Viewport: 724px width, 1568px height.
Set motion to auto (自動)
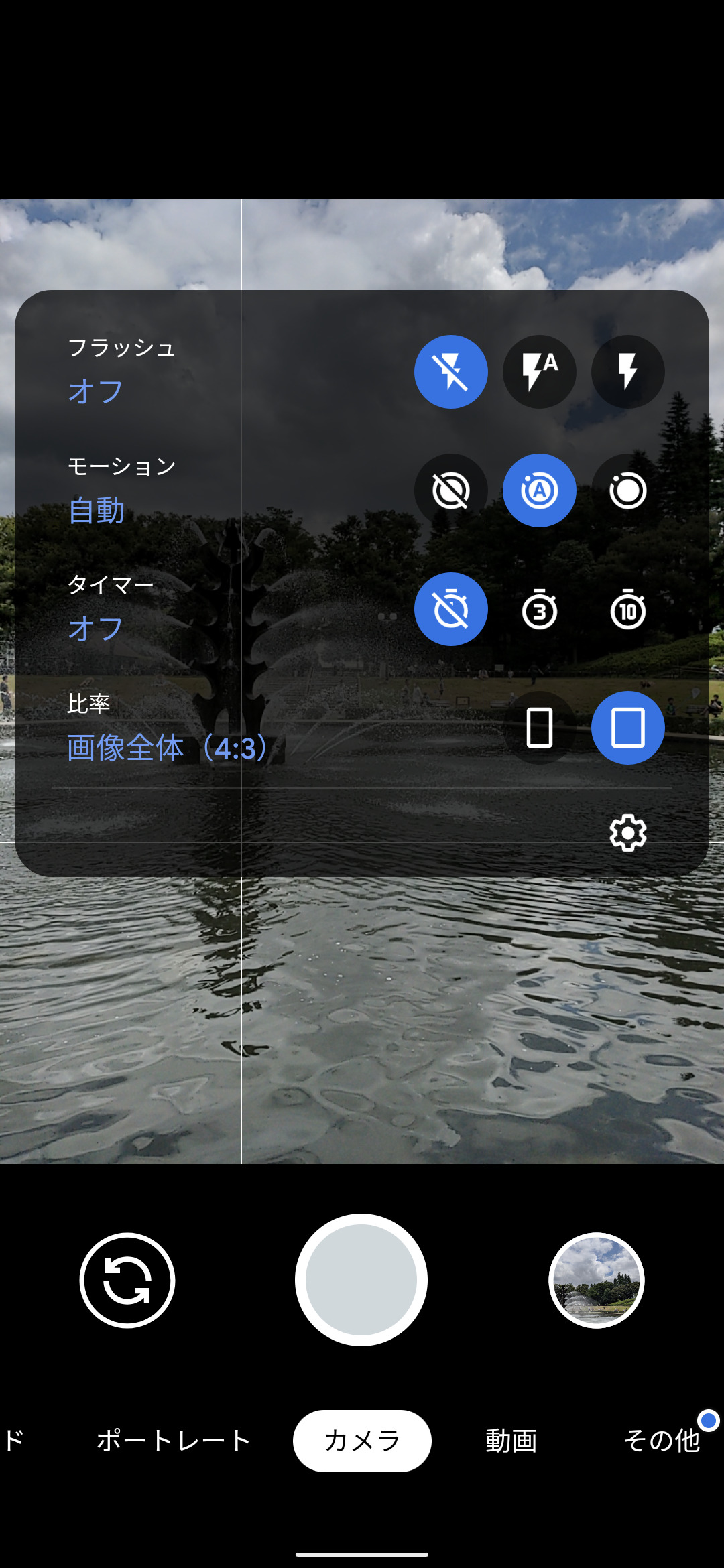[x=539, y=491]
